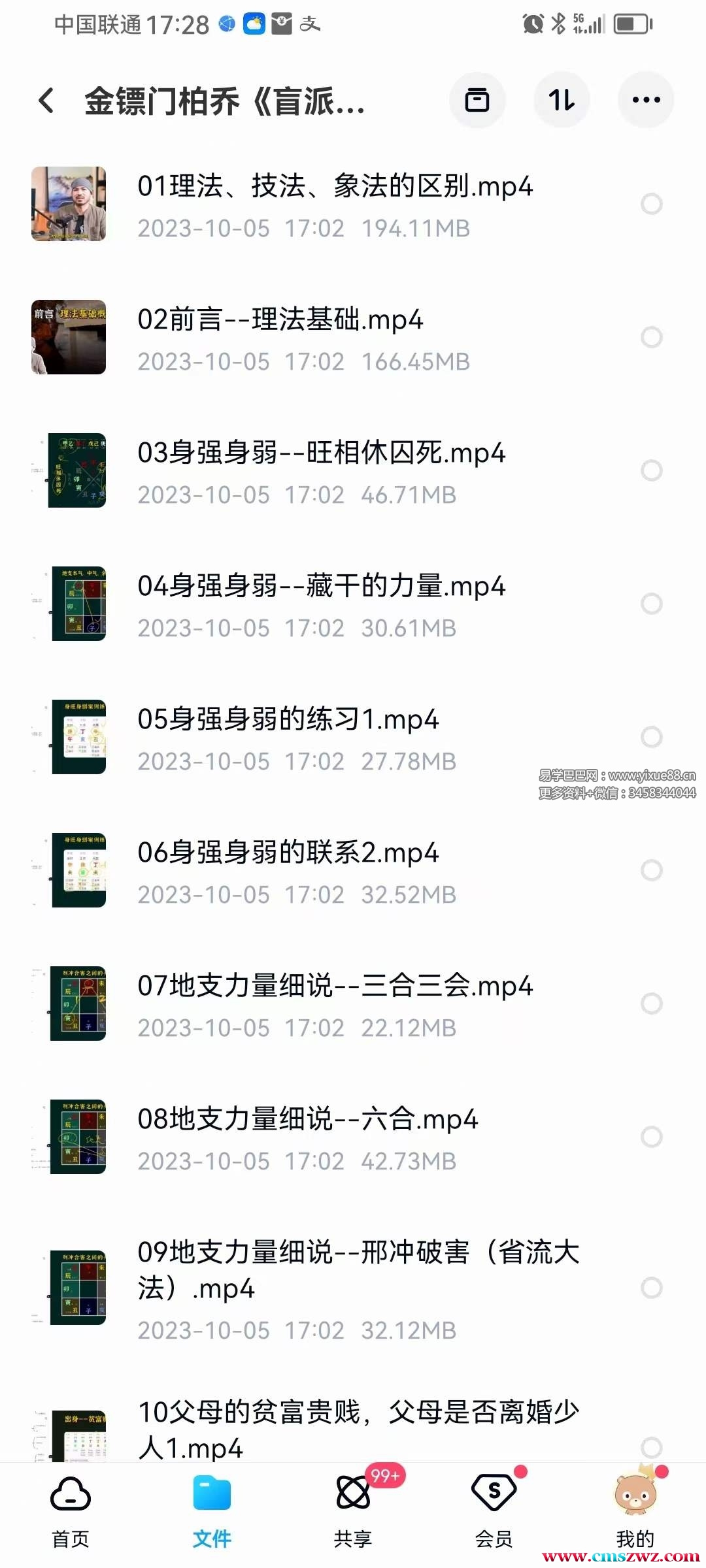706x1568 pixels.
Task: Go back from the 金镖门柏乔 folder
Action: (46, 101)
